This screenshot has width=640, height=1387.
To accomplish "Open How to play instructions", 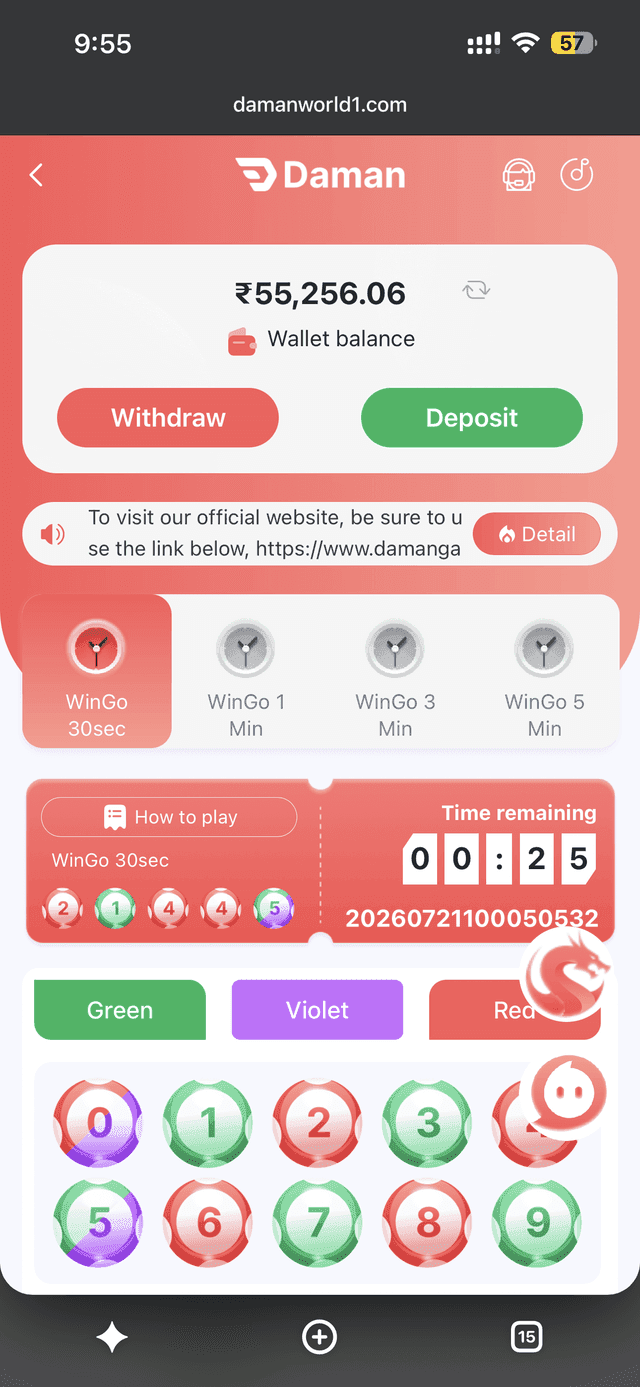I will (x=169, y=817).
